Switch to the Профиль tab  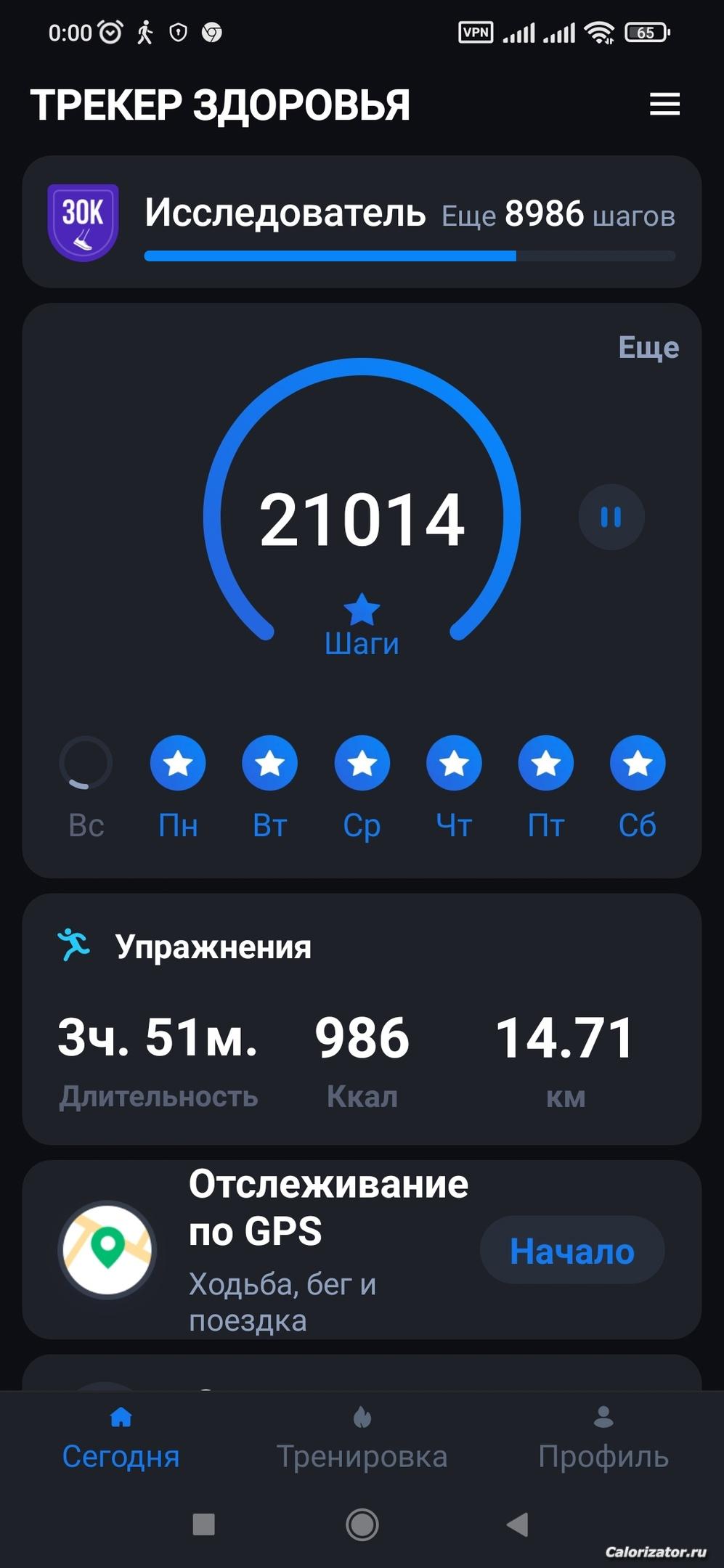(x=603, y=1439)
